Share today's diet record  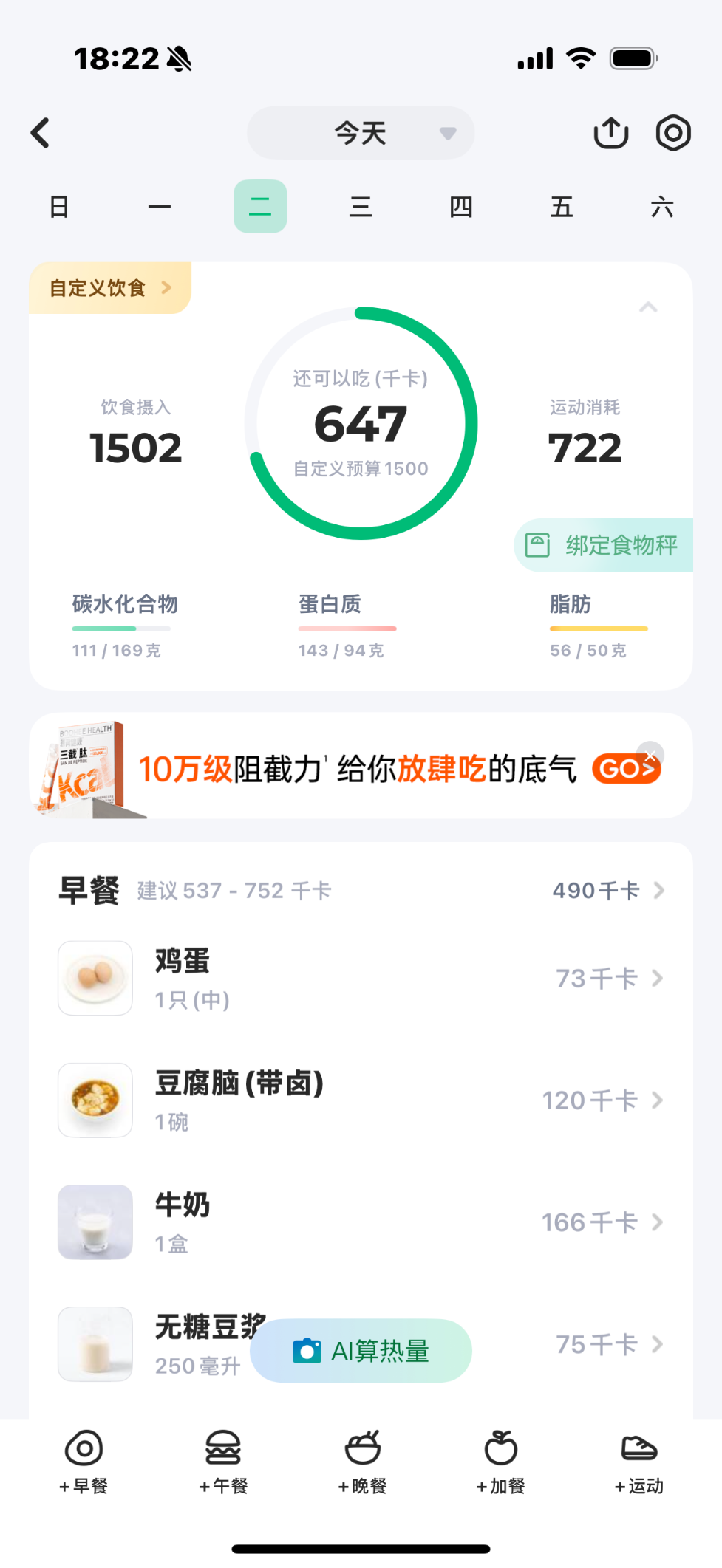click(611, 133)
